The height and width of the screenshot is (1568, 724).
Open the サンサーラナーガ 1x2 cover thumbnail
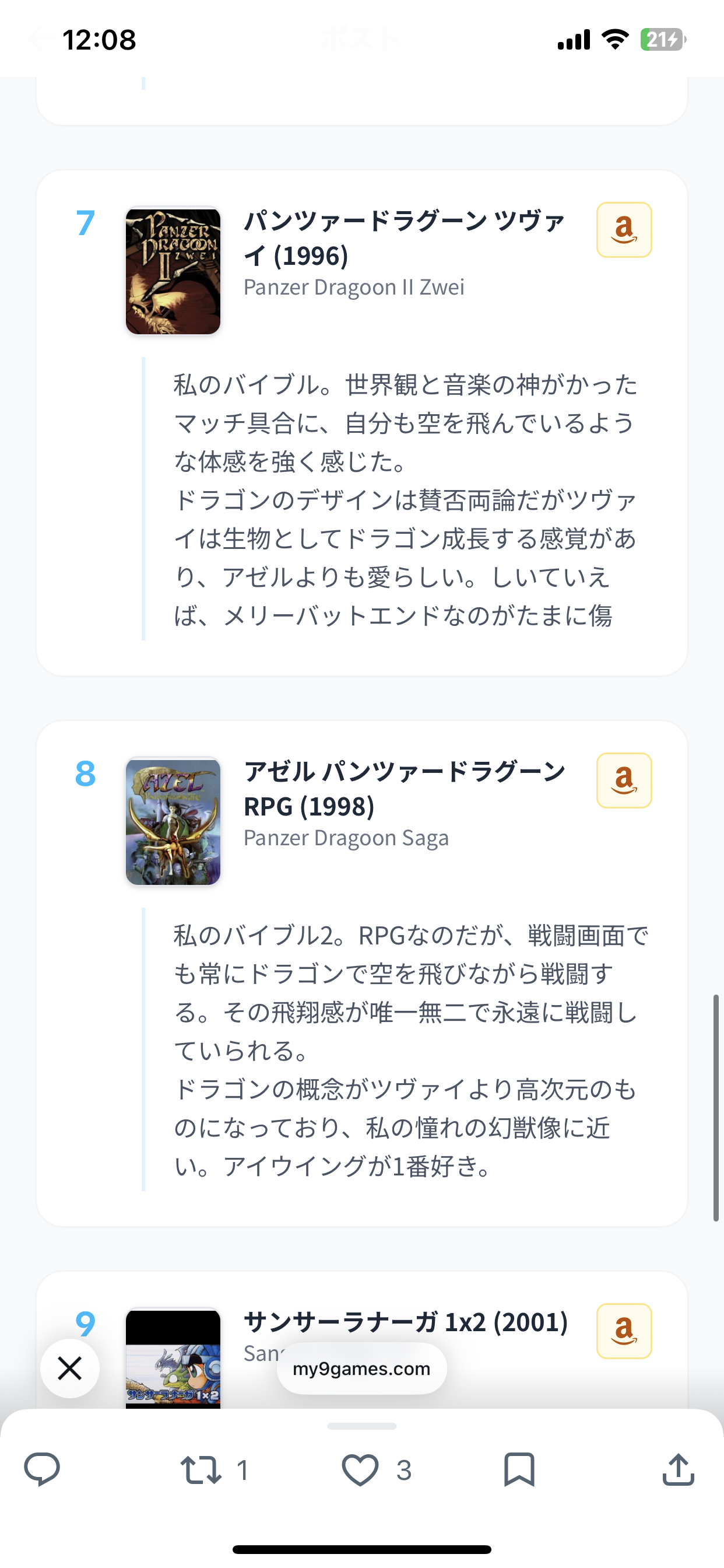(173, 1359)
